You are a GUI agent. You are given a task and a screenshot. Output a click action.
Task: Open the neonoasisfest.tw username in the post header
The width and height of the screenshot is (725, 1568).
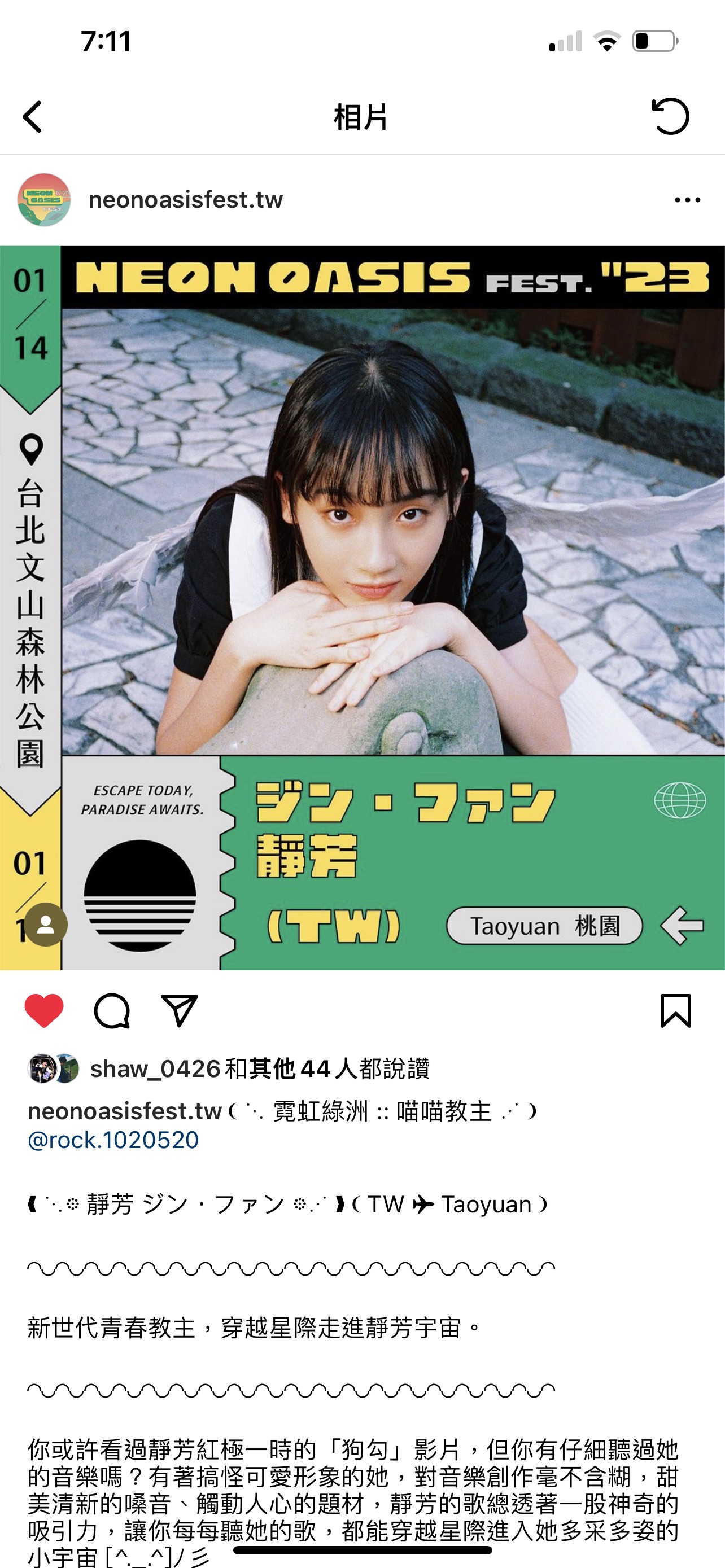[186, 200]
